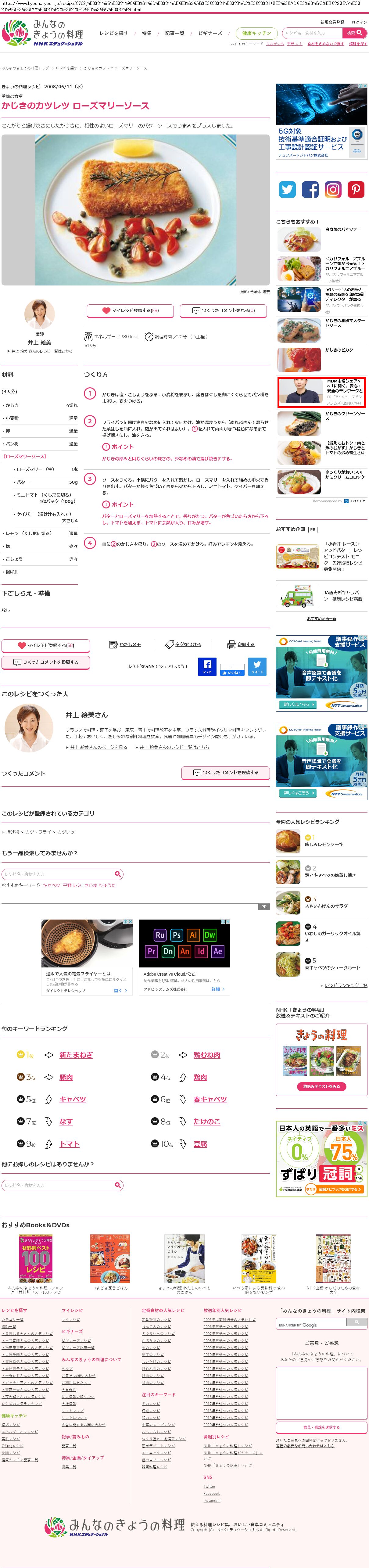369x1568 pixels.
Task: Tap 放送＆テキストをみる button
Action: tap(321, 1086)
